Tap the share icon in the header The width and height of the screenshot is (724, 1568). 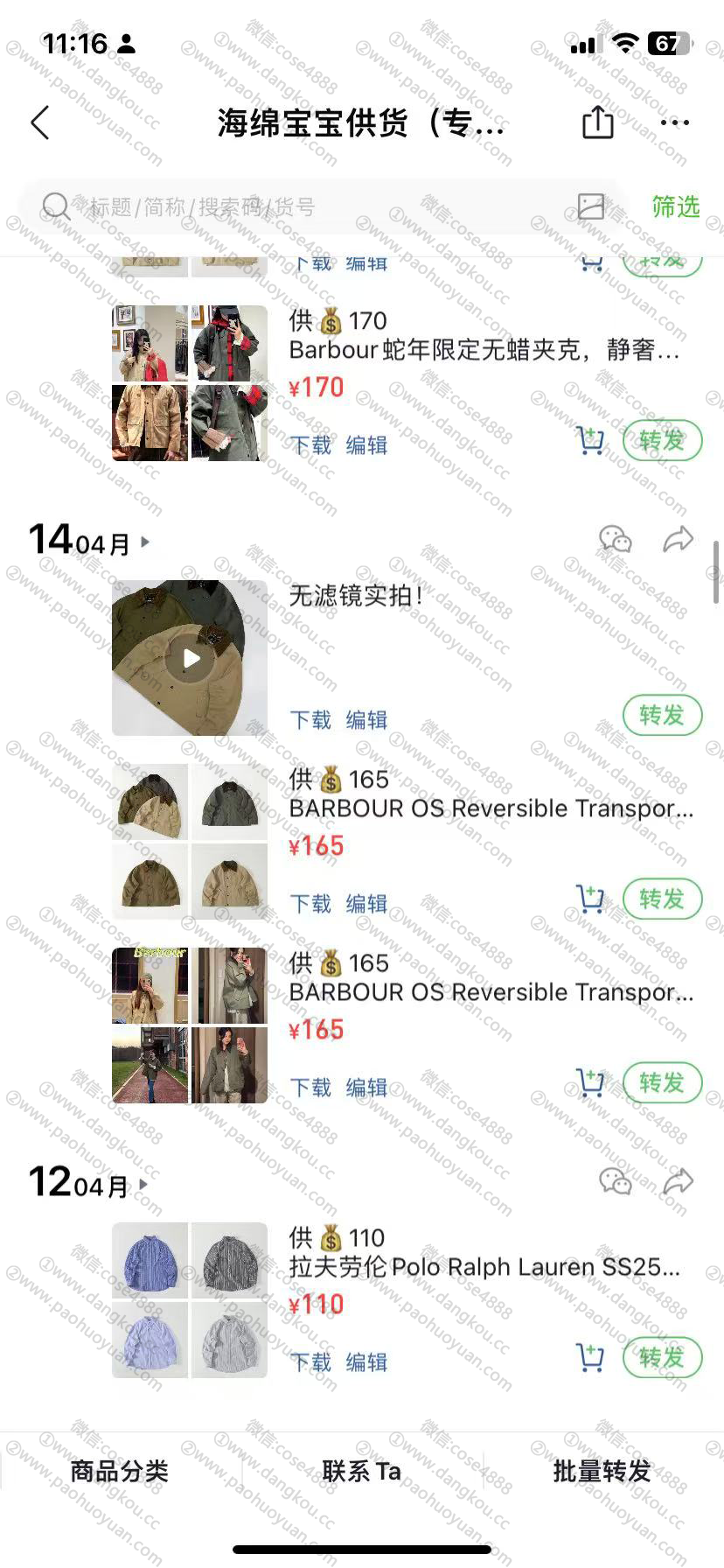(x=598, y=122)
